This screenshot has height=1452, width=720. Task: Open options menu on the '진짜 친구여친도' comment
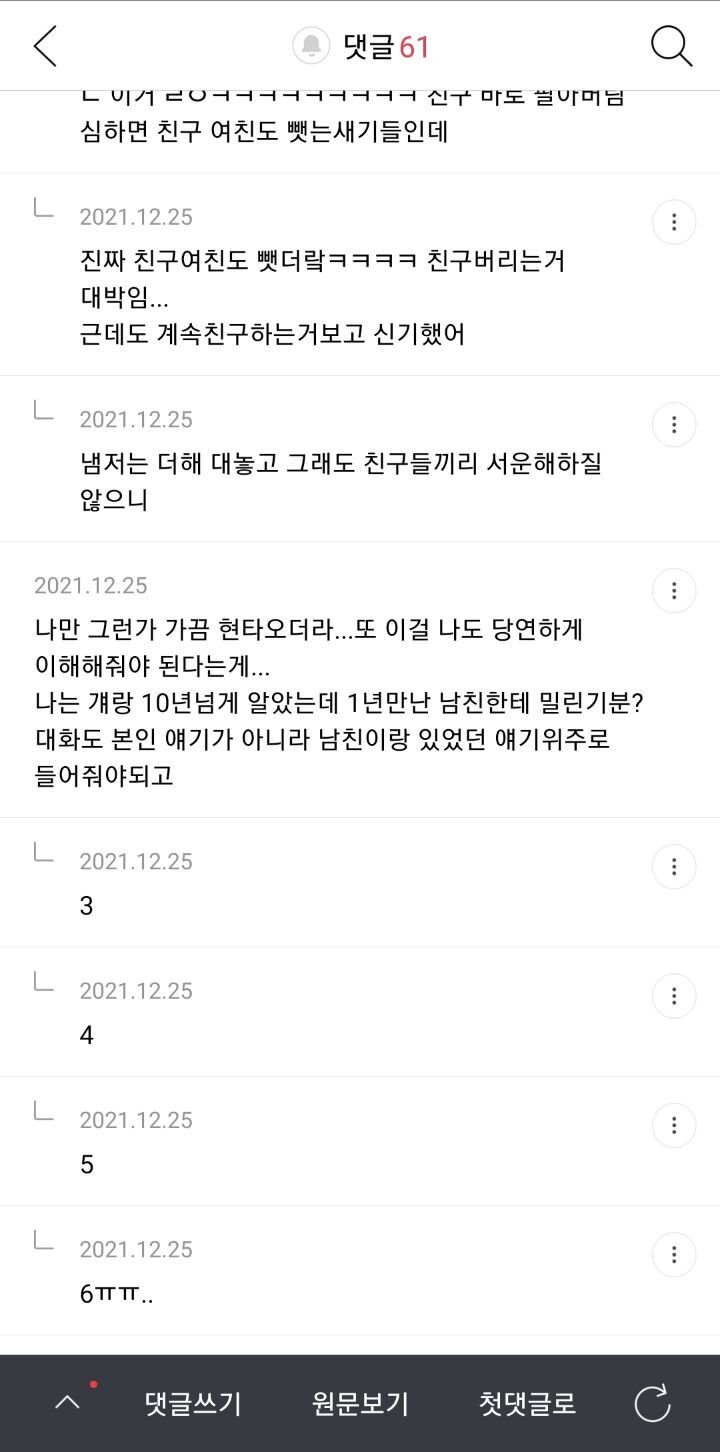click(x=674, y=221)
